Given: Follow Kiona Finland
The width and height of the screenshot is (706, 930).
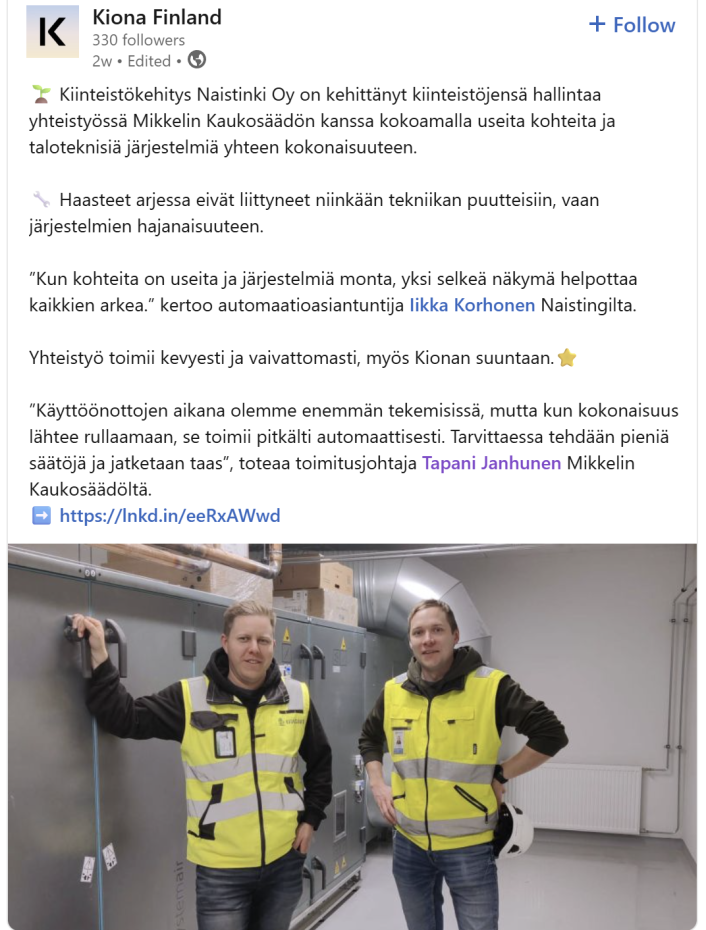Looking at the screenshot, I should click(632, 25).
